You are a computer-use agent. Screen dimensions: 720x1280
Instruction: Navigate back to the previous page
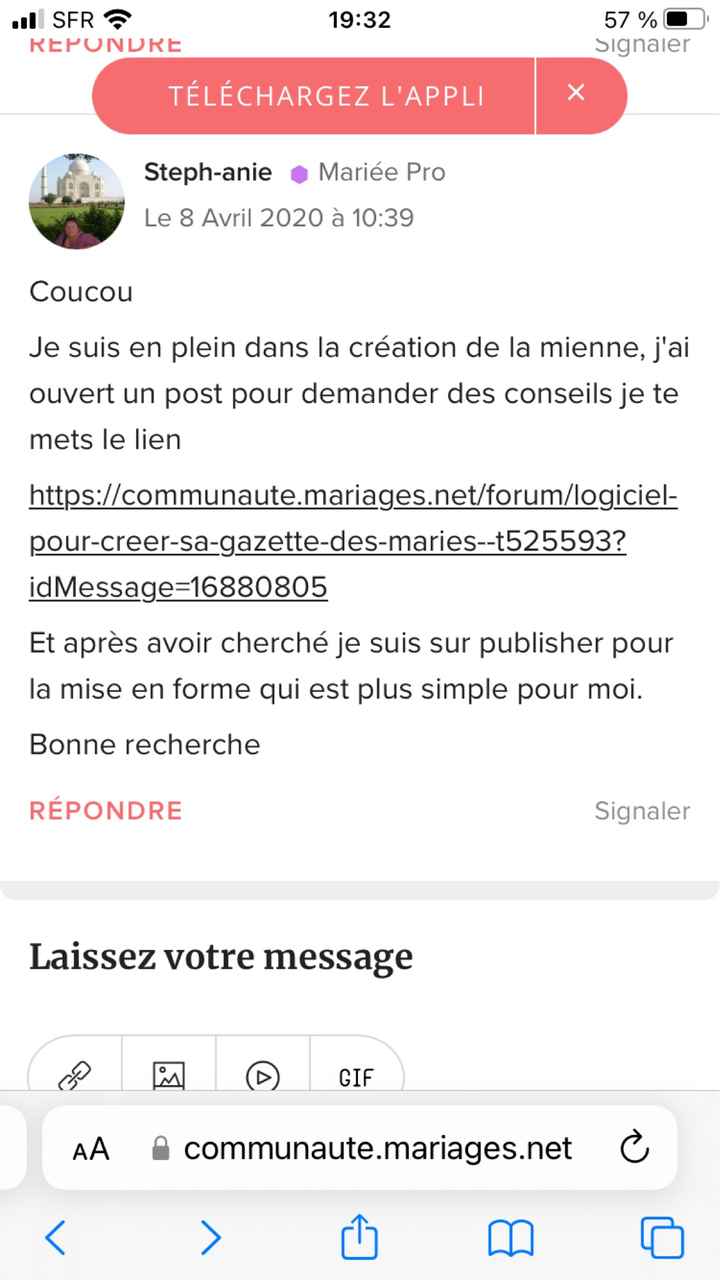[x=55, y=1238]
